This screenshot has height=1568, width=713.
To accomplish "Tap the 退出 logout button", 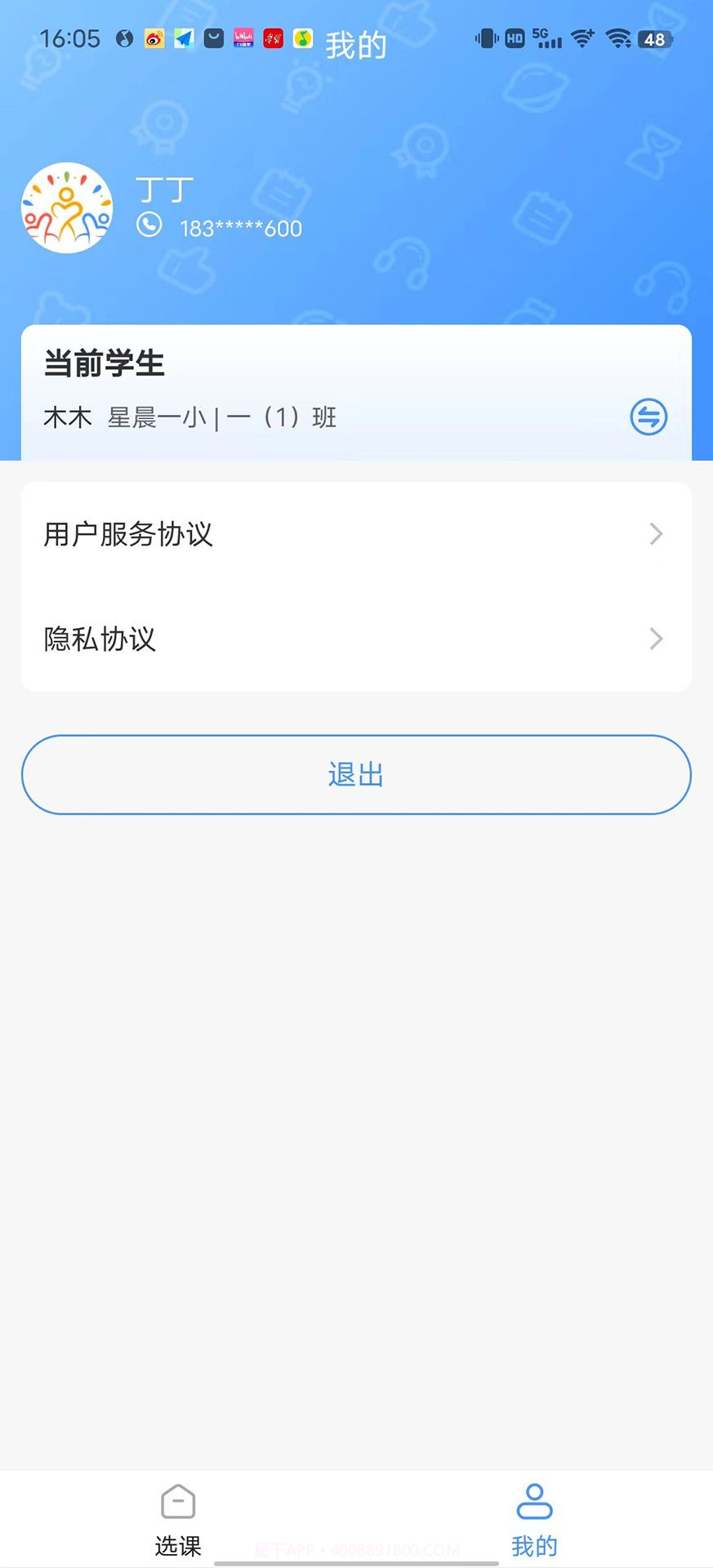I will [x=357, y=774].
